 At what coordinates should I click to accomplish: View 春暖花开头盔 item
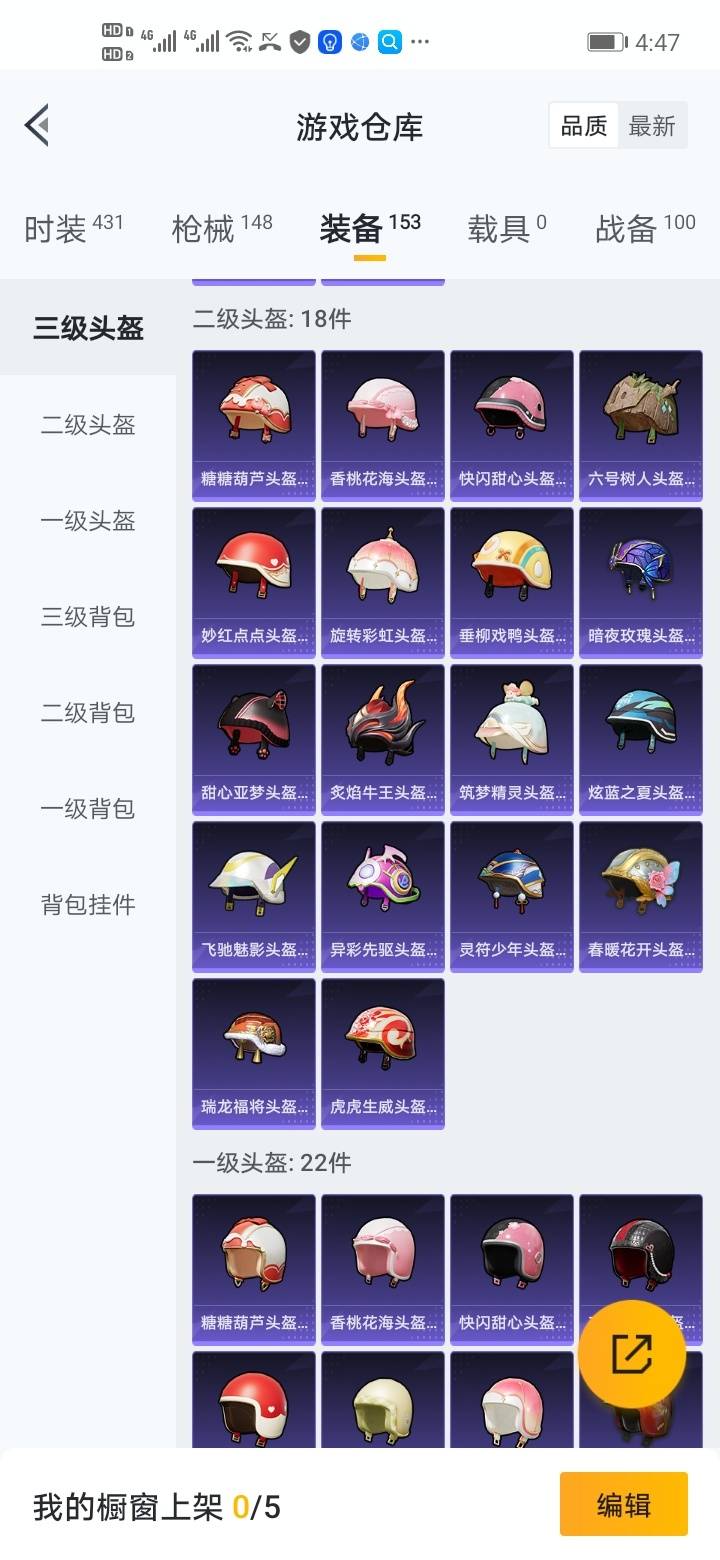click(640, 895)
